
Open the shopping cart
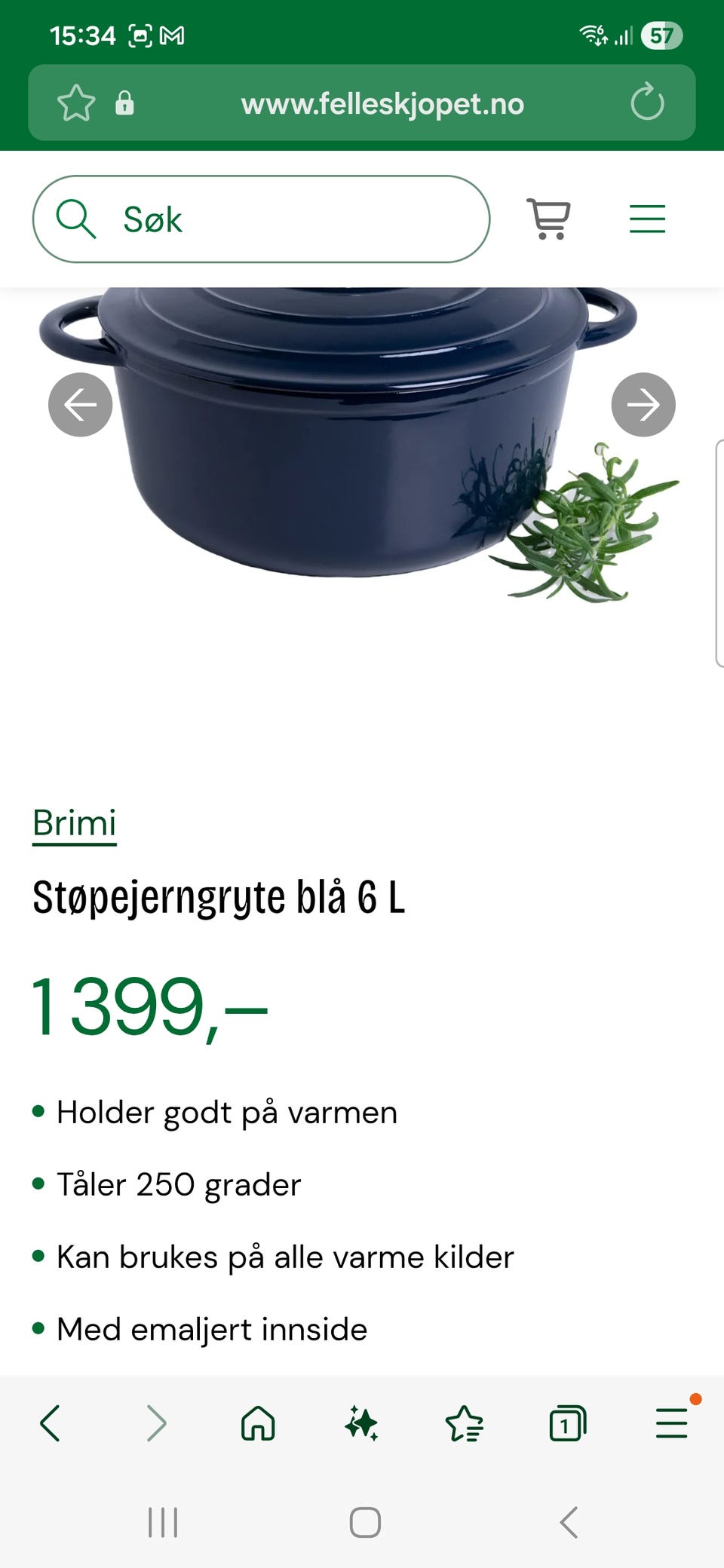(x=550, y=219)
